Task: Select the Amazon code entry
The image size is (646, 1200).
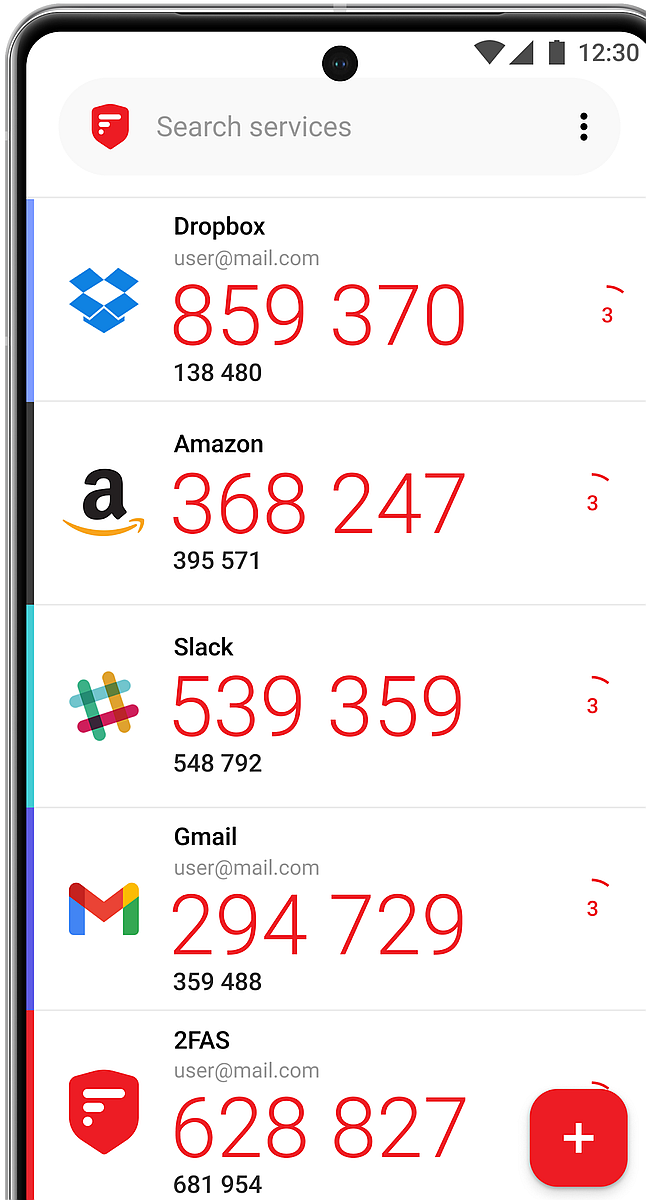Action: click(318, 503)
